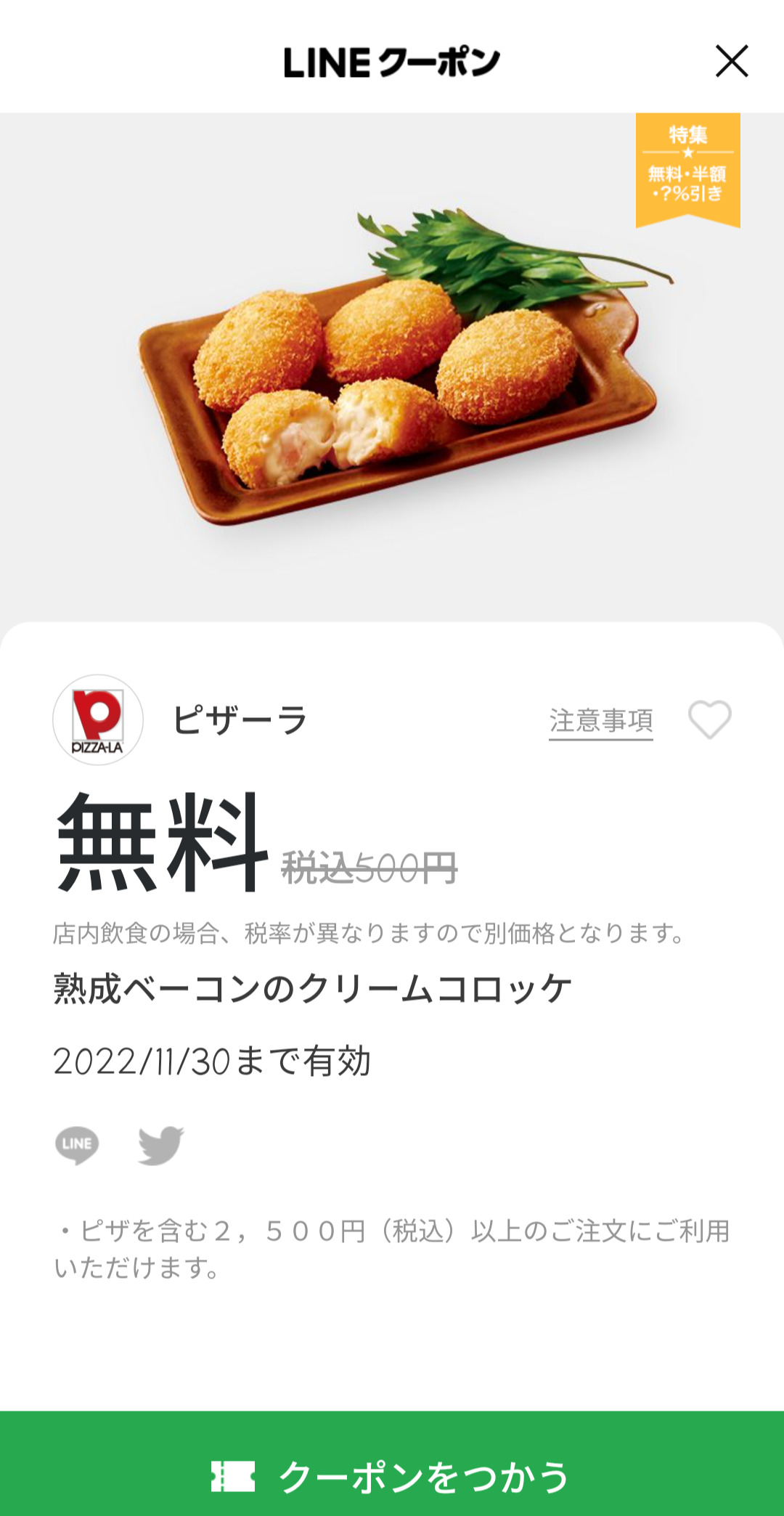Image resolution: width=784 pixels, height=1516 pixels.
Task: Open the 特集 special feature badge
Action: click(x=688, y=170)
